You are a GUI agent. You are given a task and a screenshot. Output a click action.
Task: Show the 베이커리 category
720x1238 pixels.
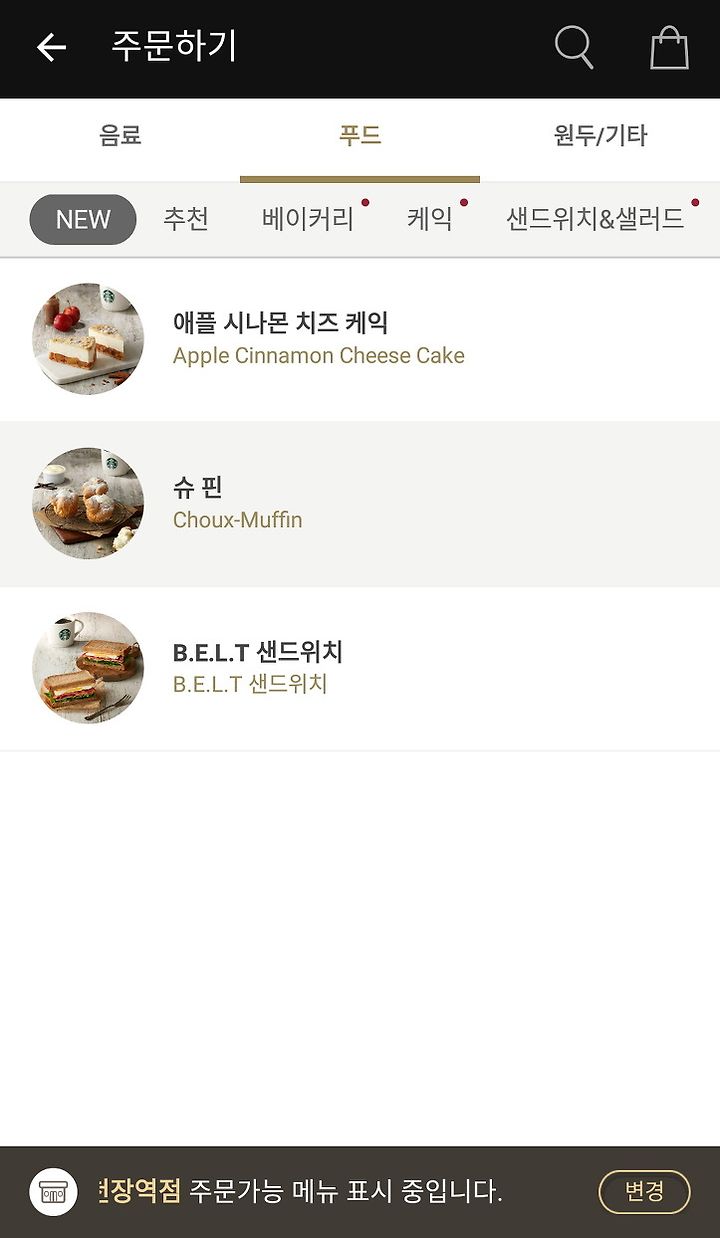[x=309, y=219]
